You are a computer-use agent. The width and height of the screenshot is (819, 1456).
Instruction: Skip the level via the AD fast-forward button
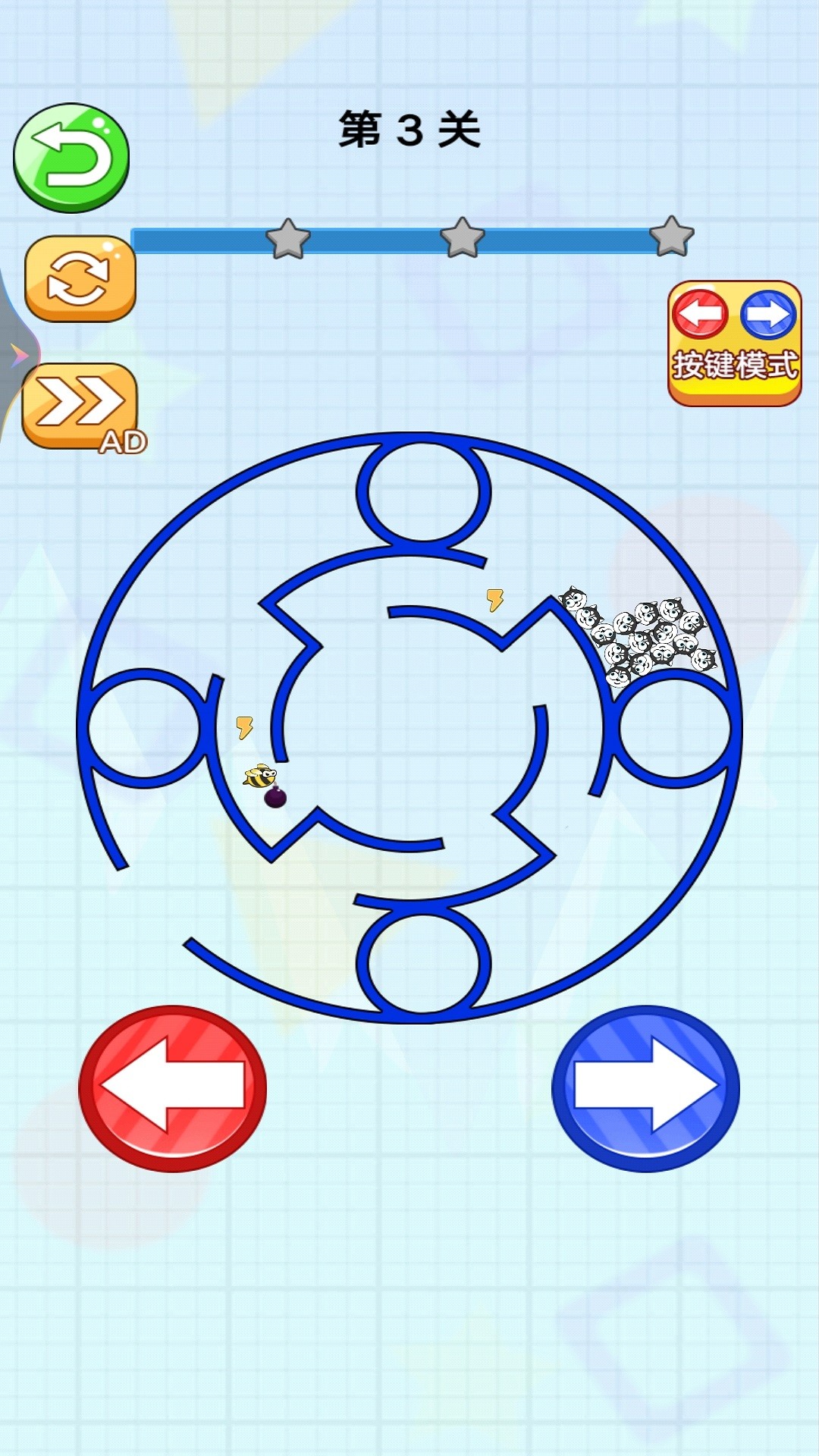pos(80,406)
